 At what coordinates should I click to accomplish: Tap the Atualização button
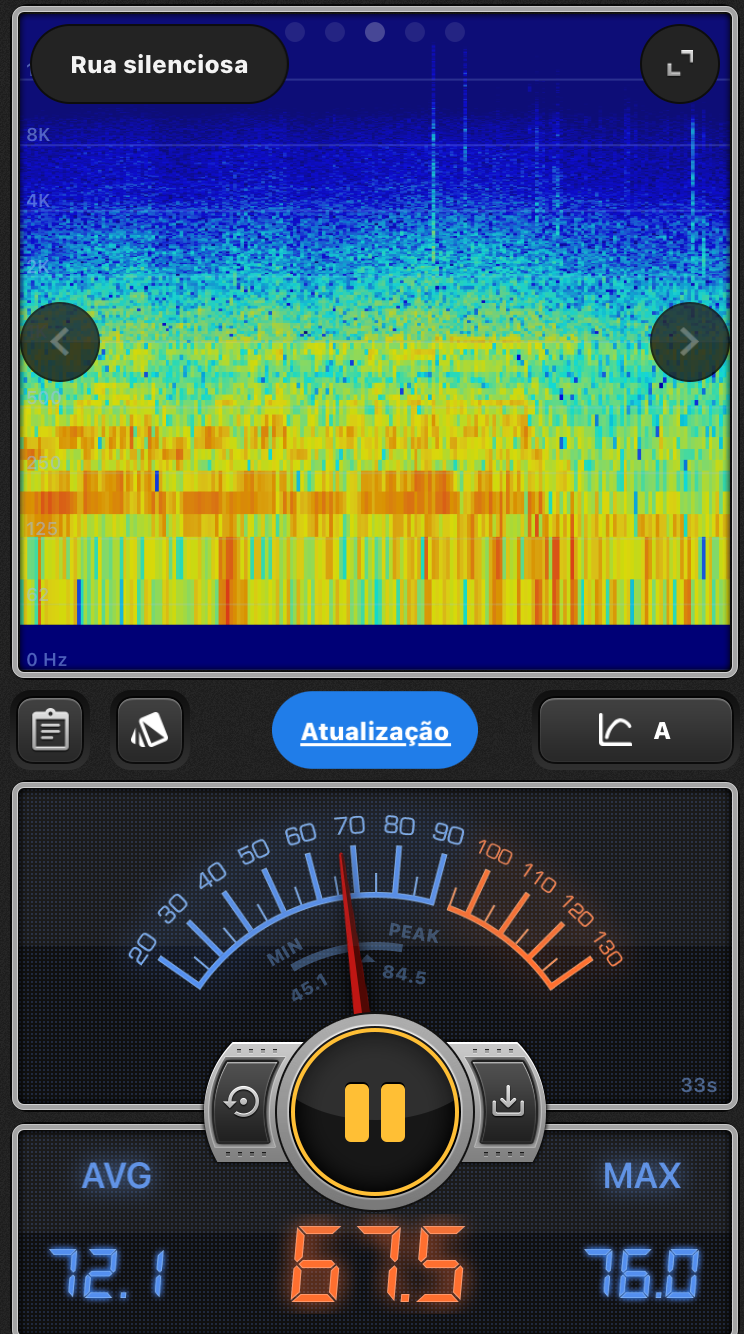click(x=375, y=731)
